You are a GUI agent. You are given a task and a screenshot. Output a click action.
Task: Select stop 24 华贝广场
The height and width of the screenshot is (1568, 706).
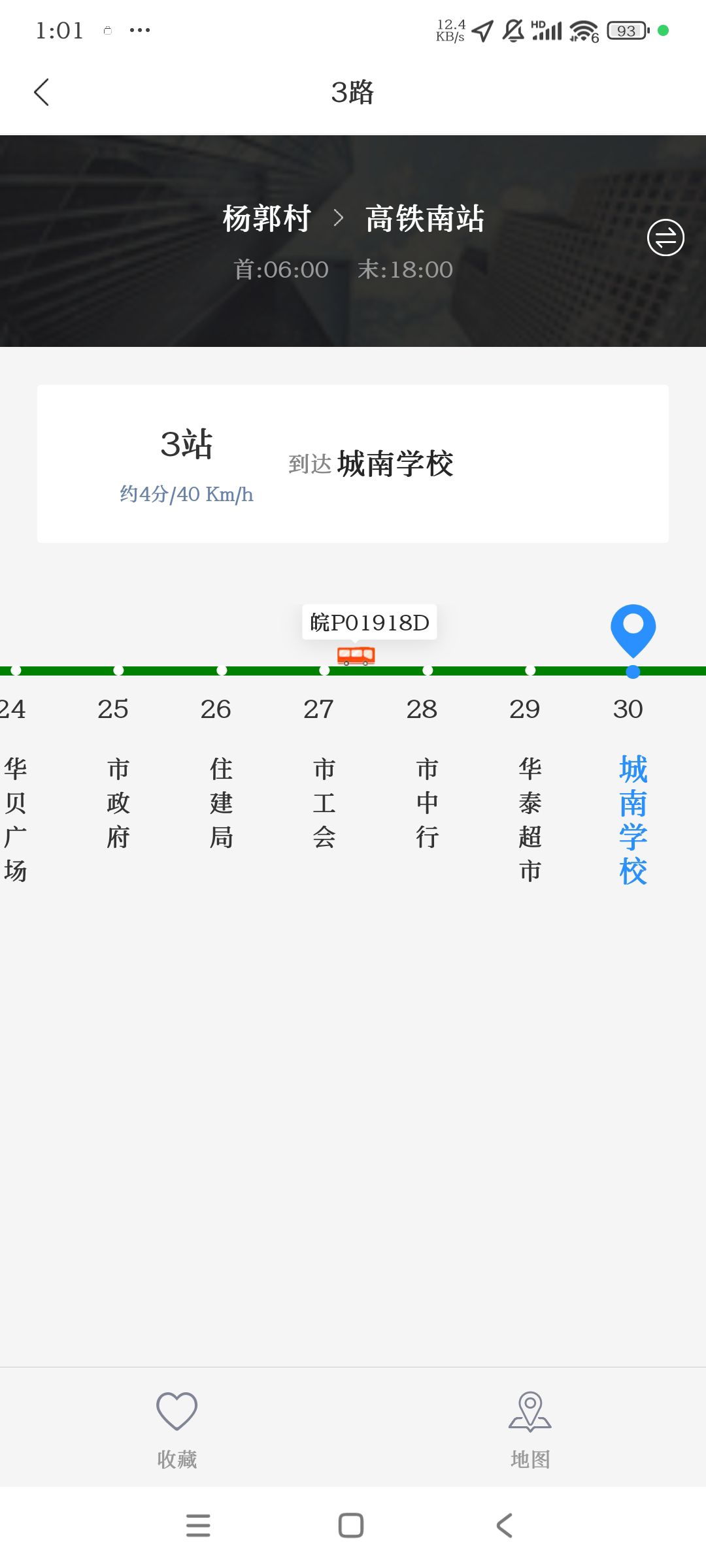16,819
